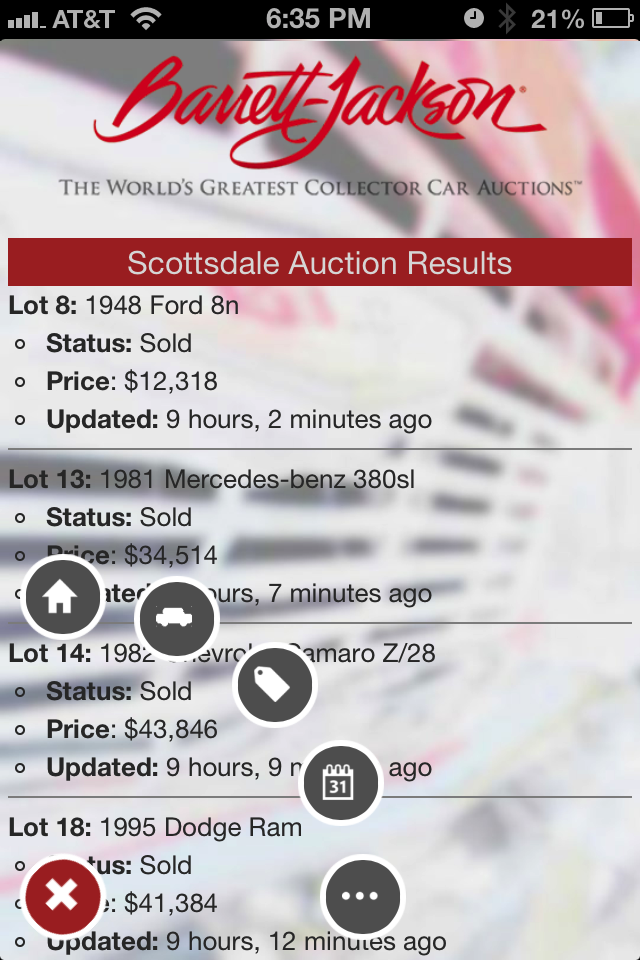Open the price tag icon
Screen dimensions: 640x960
(273, 685)
